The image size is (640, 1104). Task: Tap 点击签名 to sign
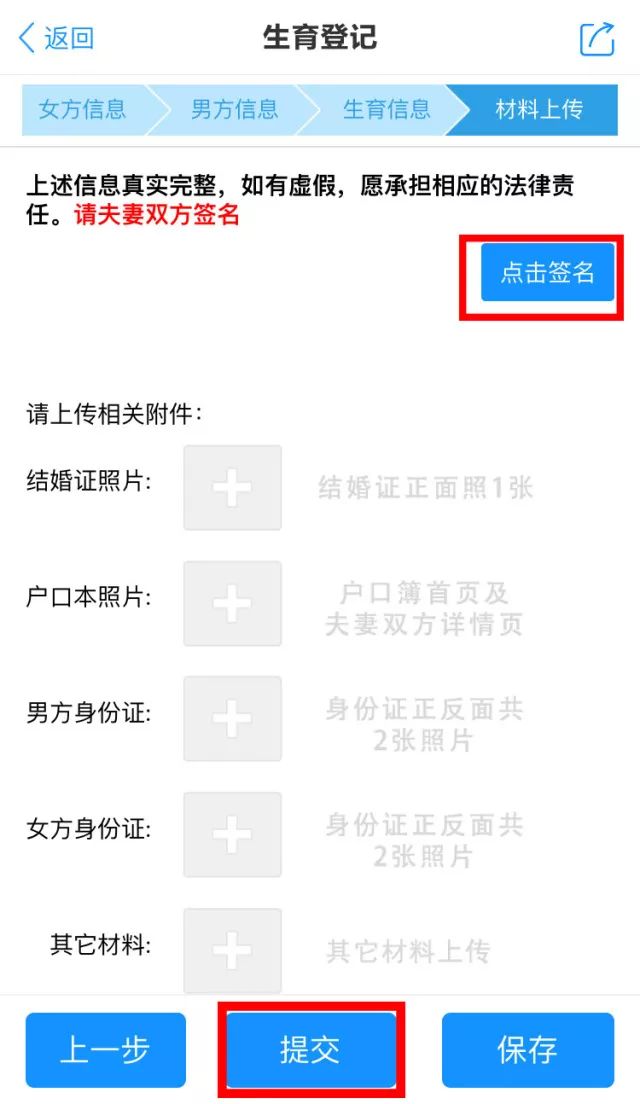tap(547, 272)
